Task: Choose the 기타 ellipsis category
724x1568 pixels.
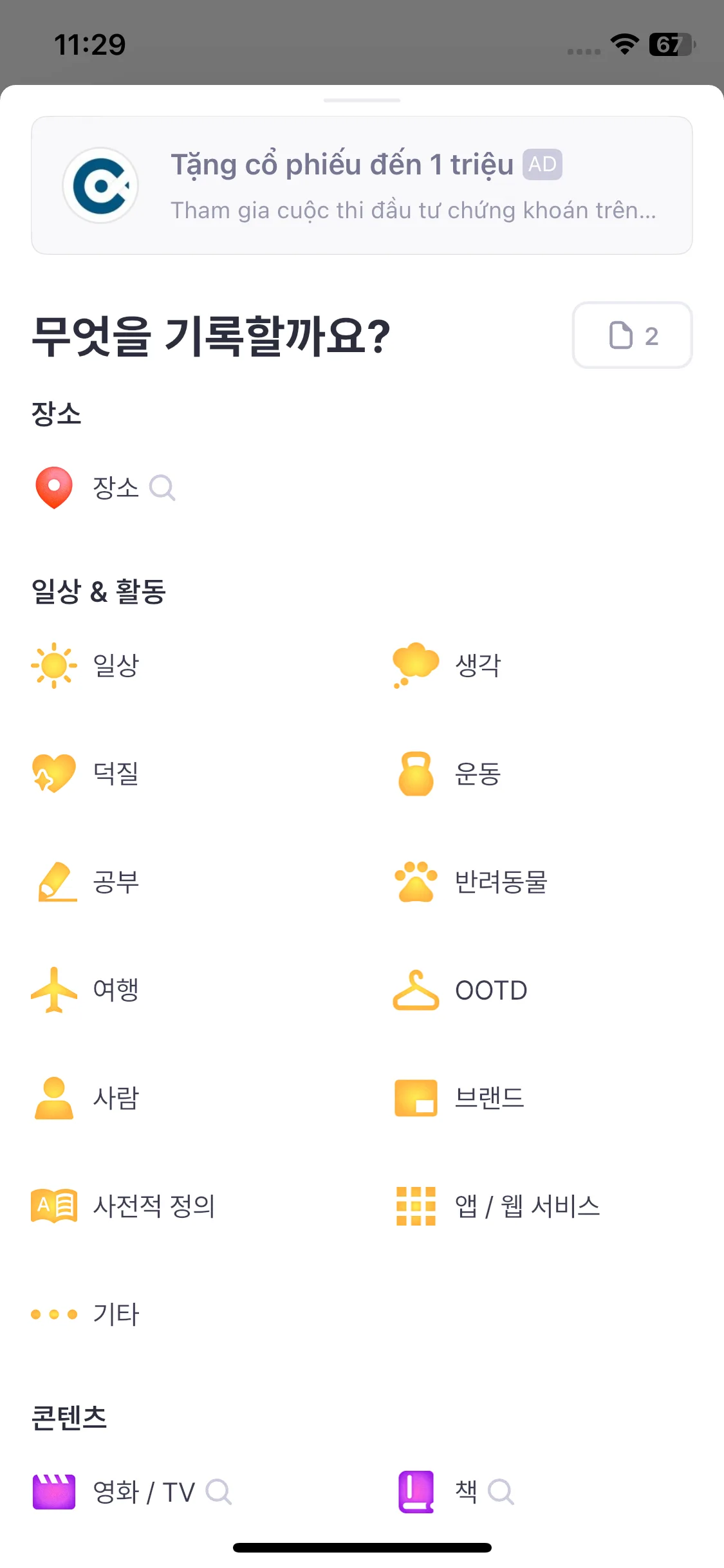Action: coord(54,1315)
